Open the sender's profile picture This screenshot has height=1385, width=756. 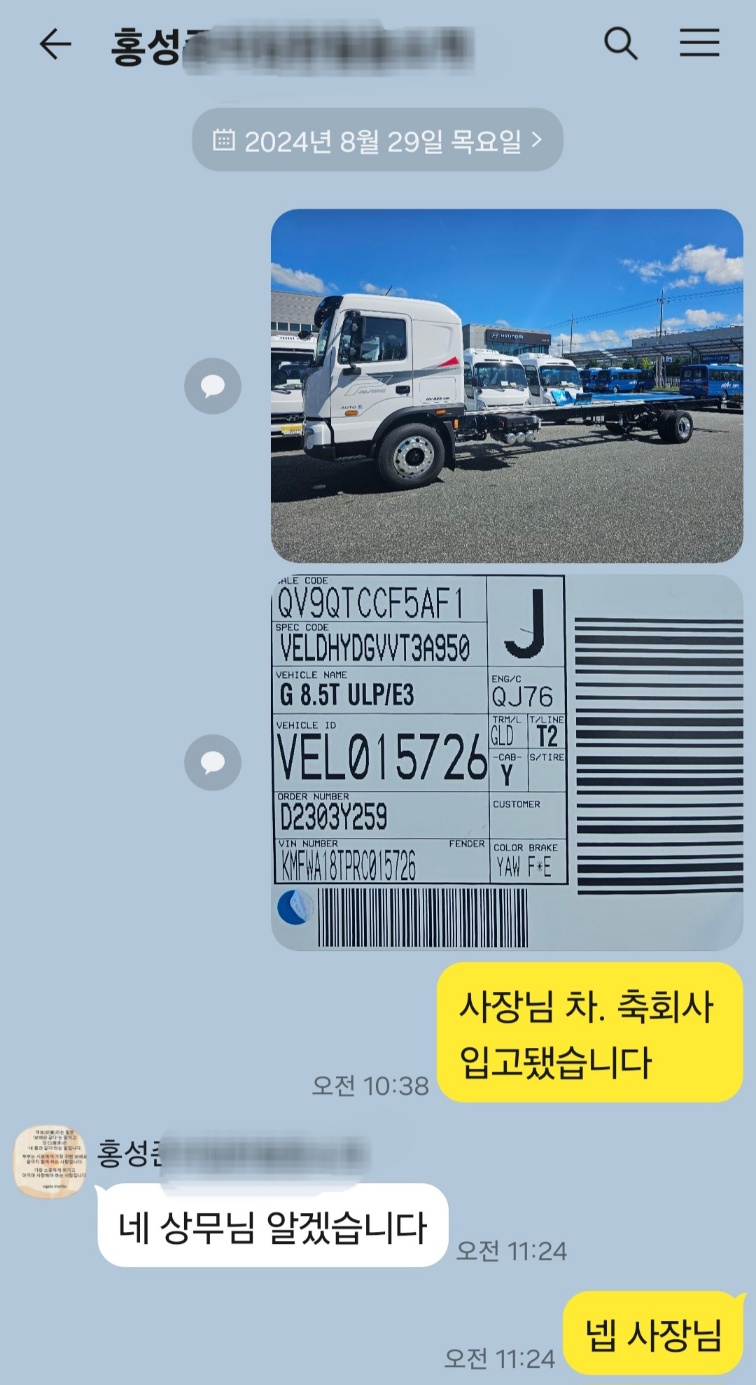(x=49, y=1161)
